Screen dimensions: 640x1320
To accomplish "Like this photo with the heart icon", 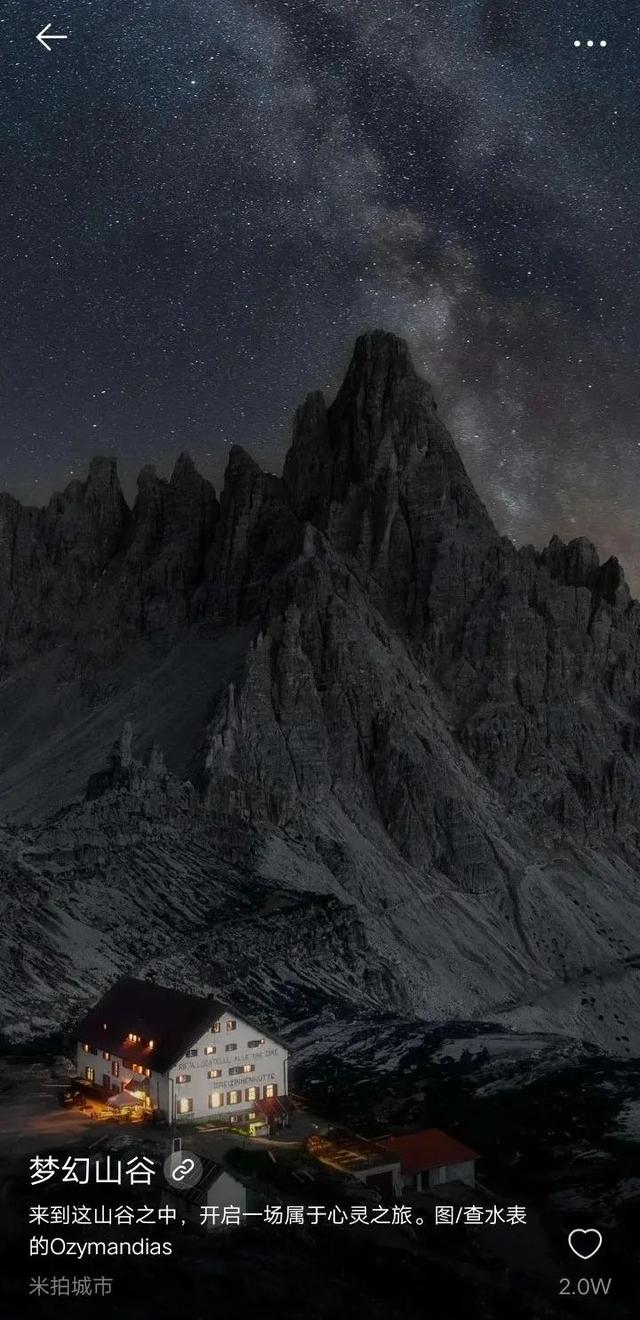I will point(585,1243).
